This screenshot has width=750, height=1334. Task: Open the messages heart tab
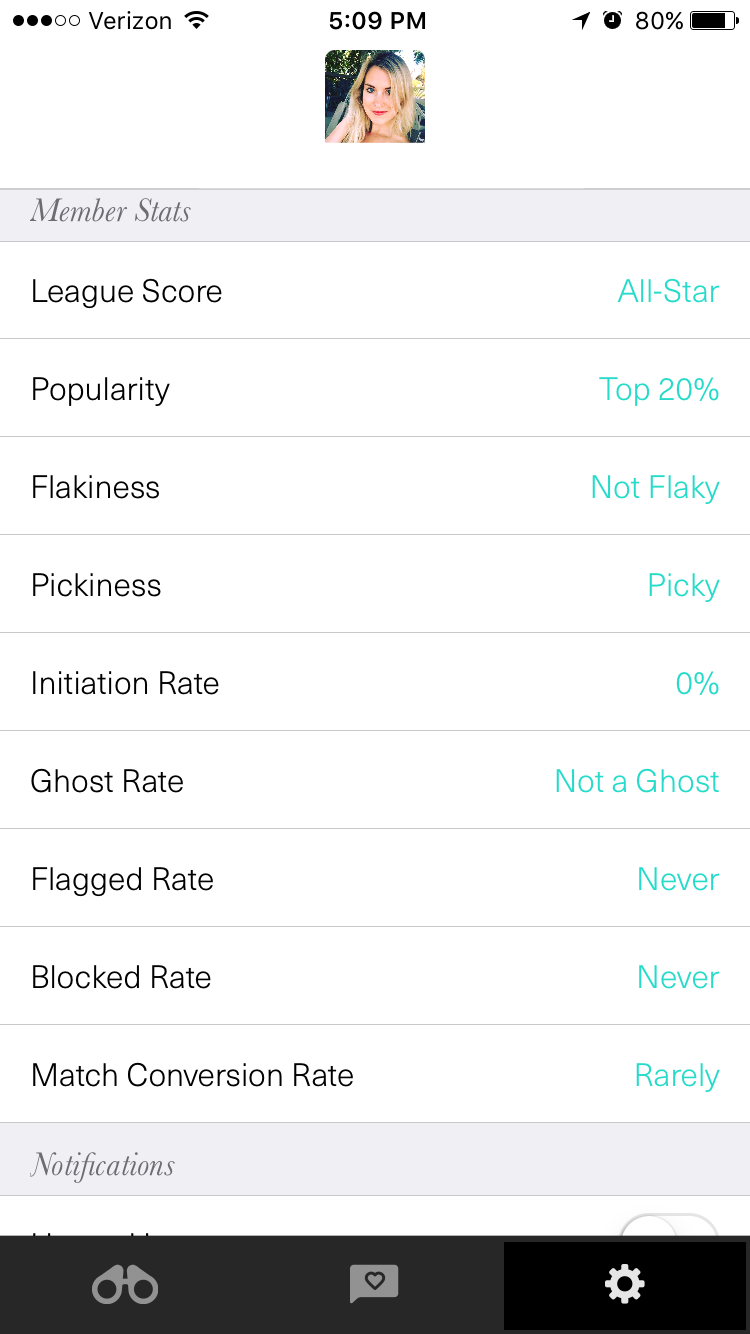[374, 1284]
